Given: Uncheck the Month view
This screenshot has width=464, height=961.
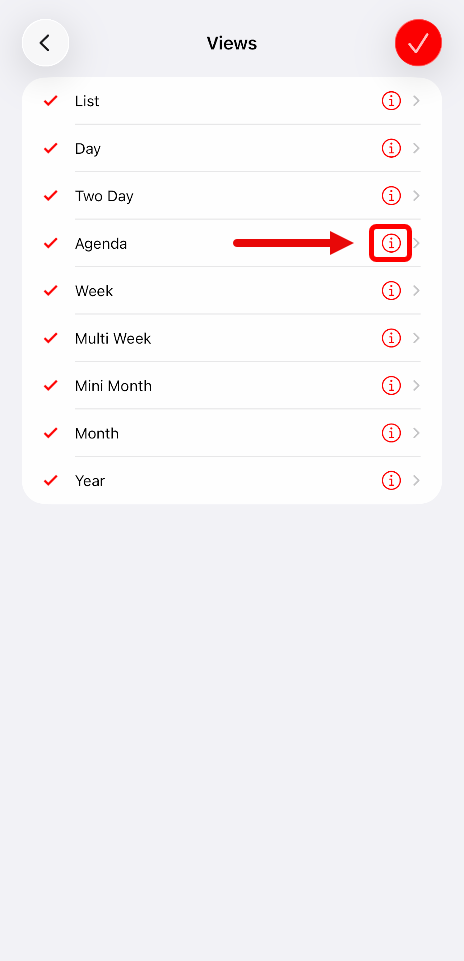Looking at the screenshot, I should point(51,433).
